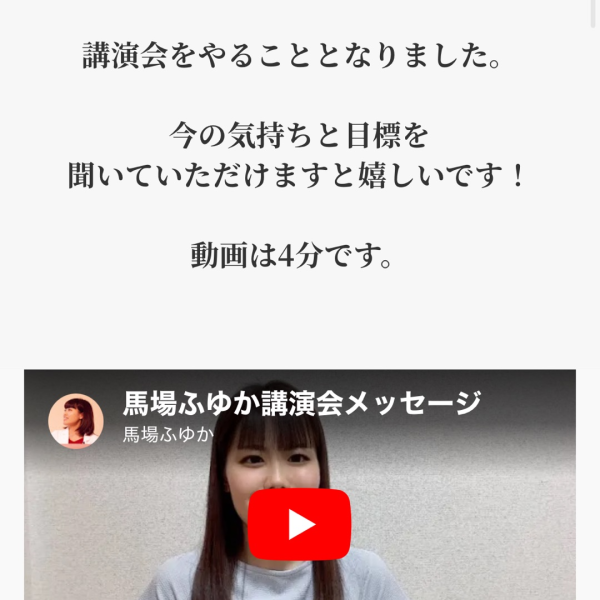This screenshot has height=600, width=600.
Task: Play the 馬場ふゆか講演会メッセージ video
Action: 299,524
